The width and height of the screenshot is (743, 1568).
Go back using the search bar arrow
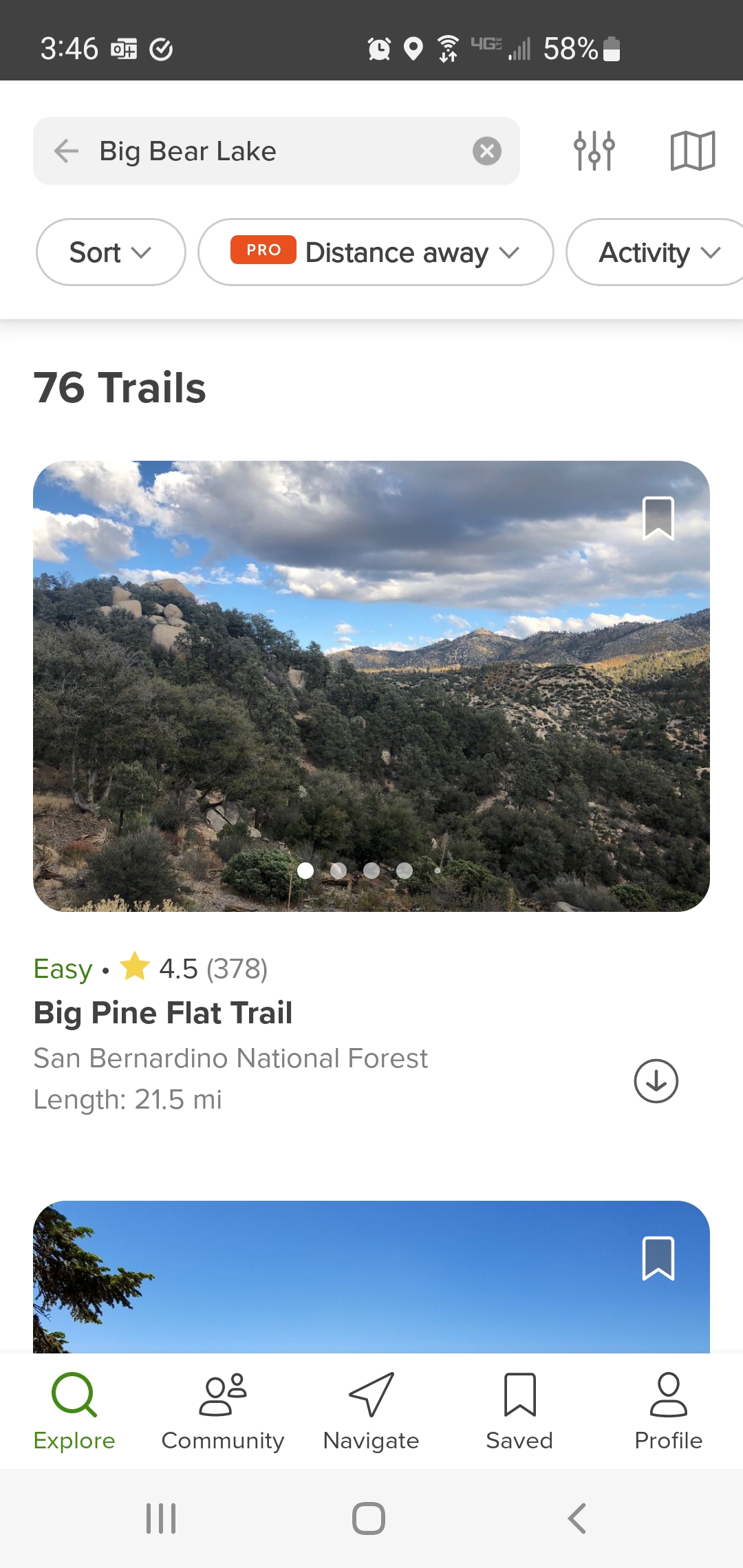(67, 151)
